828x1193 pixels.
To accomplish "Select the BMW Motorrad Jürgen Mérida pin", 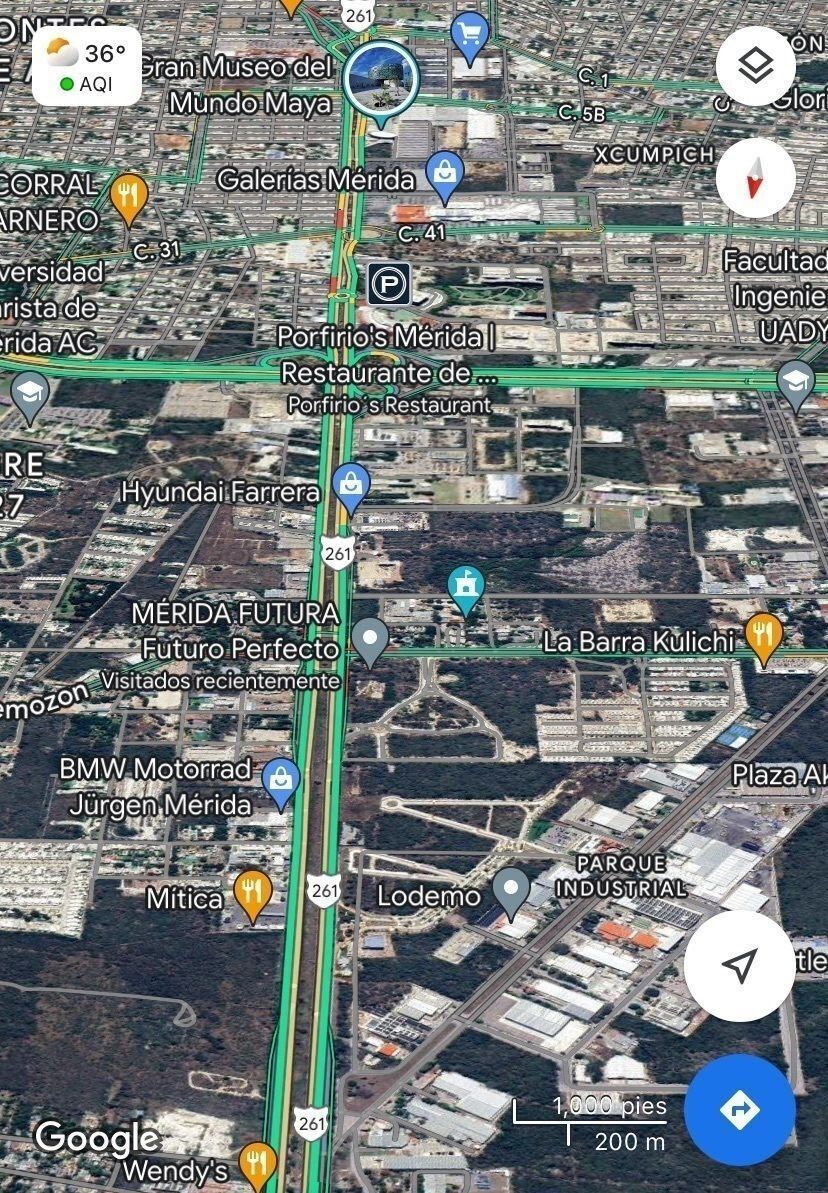I will (281, 779).
